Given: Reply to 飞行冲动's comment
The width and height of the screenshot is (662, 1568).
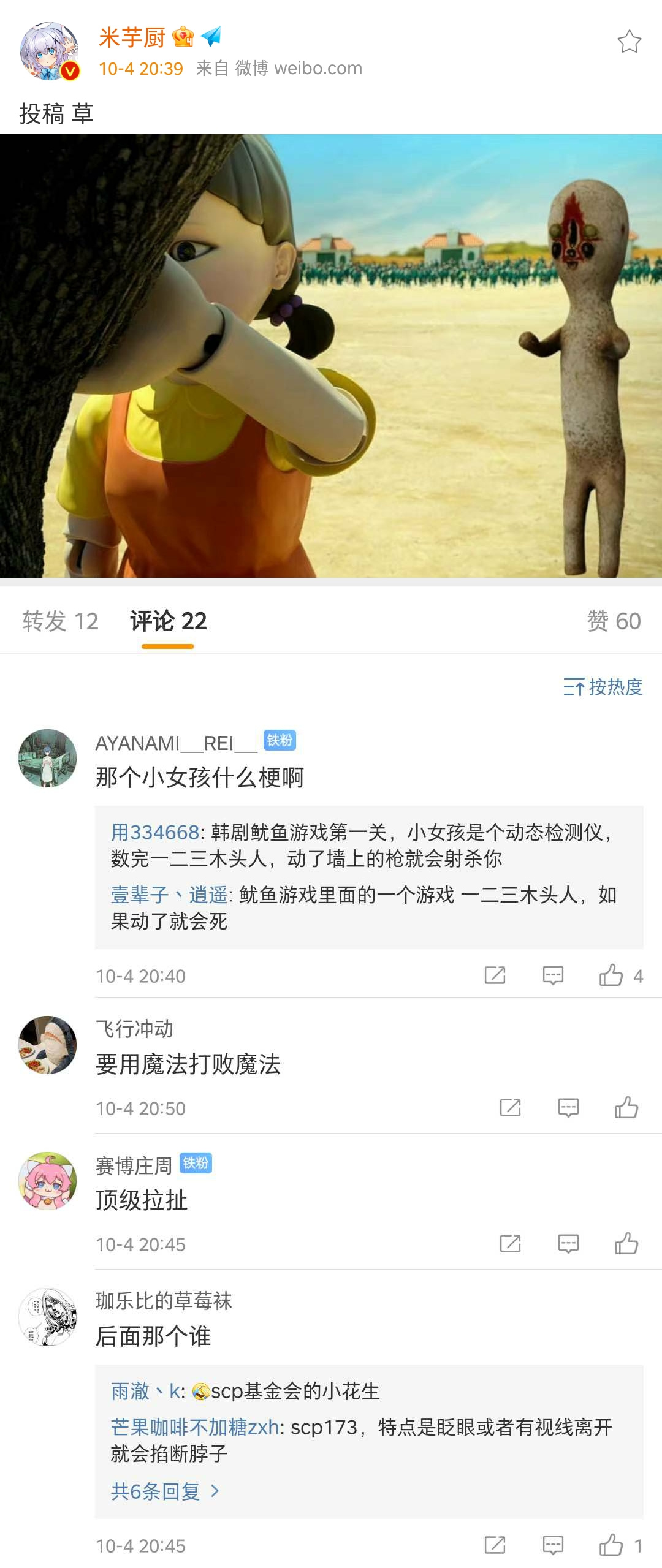Looking at the screenshot, I should [x=568, y=1108].
